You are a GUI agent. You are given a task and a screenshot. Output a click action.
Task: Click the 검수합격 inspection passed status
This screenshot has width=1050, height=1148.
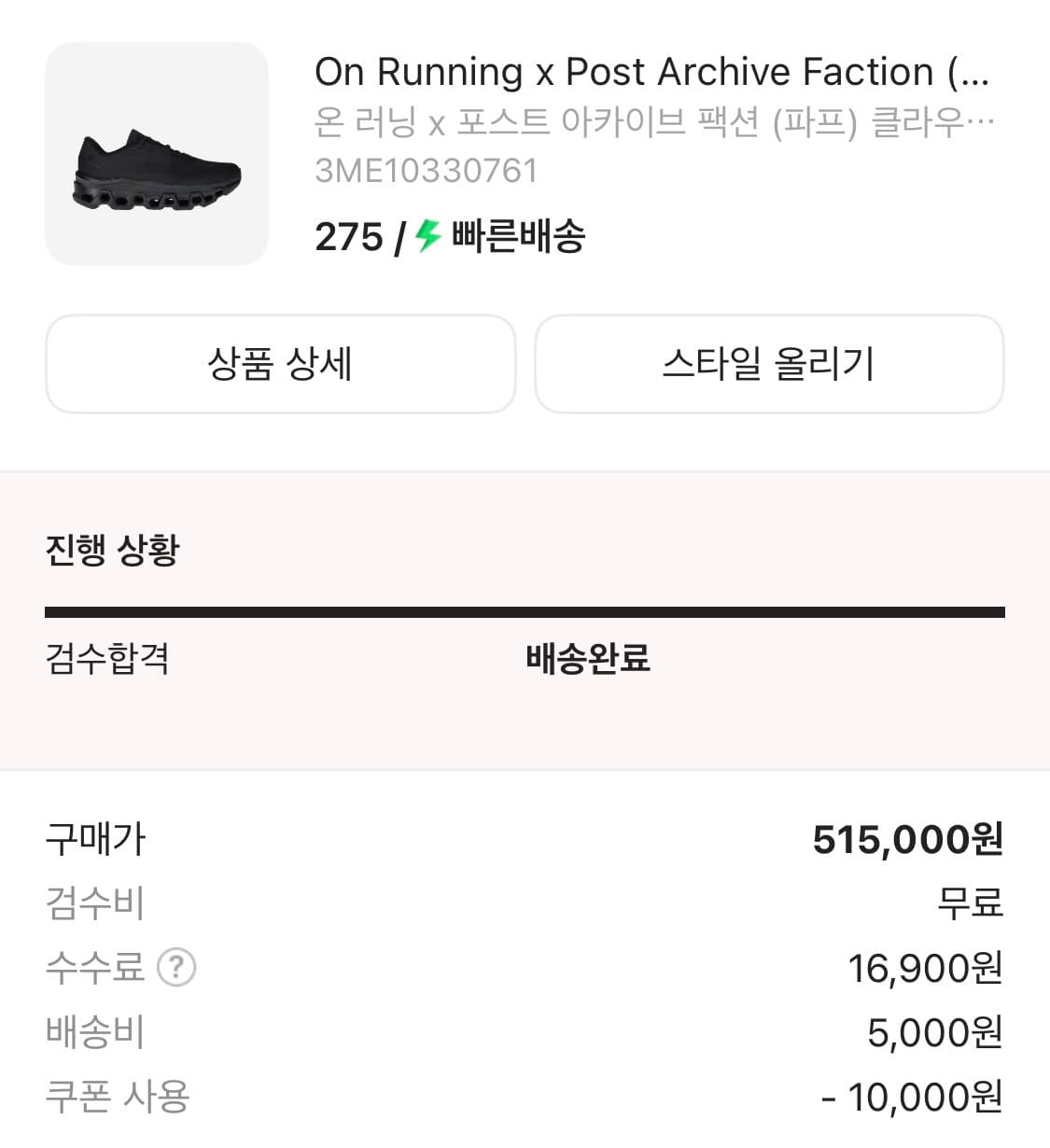point(107,660)
